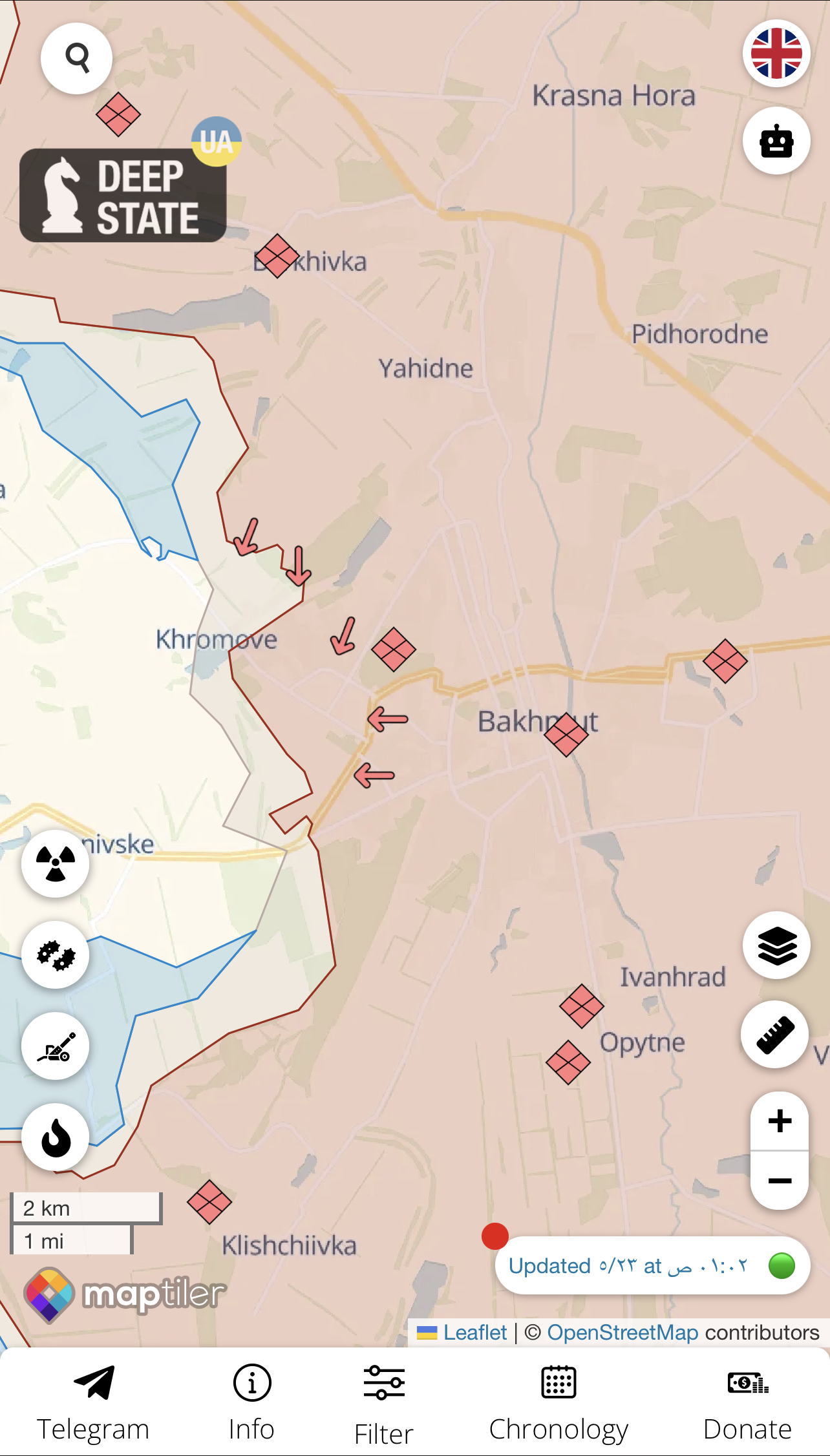The image size is (830, 1456).
Task: Open the map search
Action: tap(77, 58)
